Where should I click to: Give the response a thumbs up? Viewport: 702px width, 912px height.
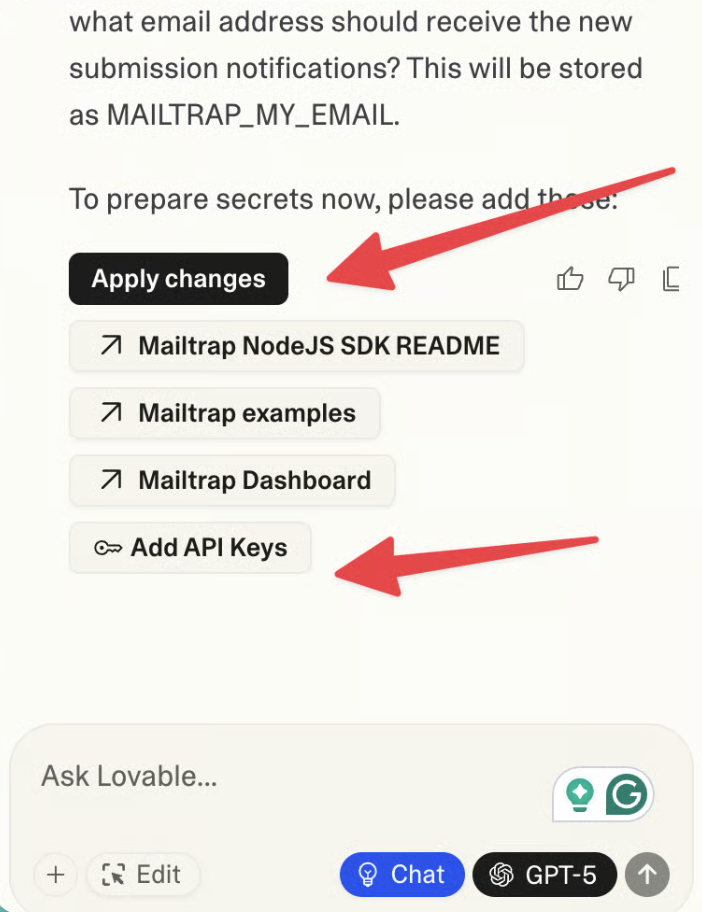570,279
